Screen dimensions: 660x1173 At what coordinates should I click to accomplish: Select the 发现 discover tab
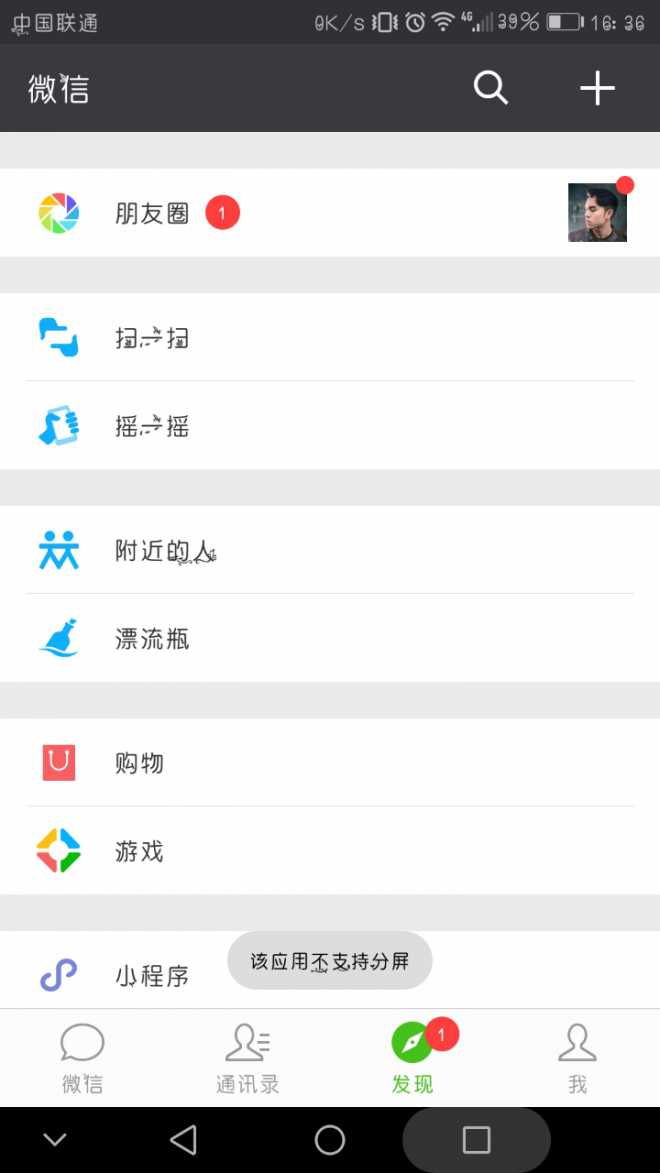pyautogui.click(x=412, y=1058)
